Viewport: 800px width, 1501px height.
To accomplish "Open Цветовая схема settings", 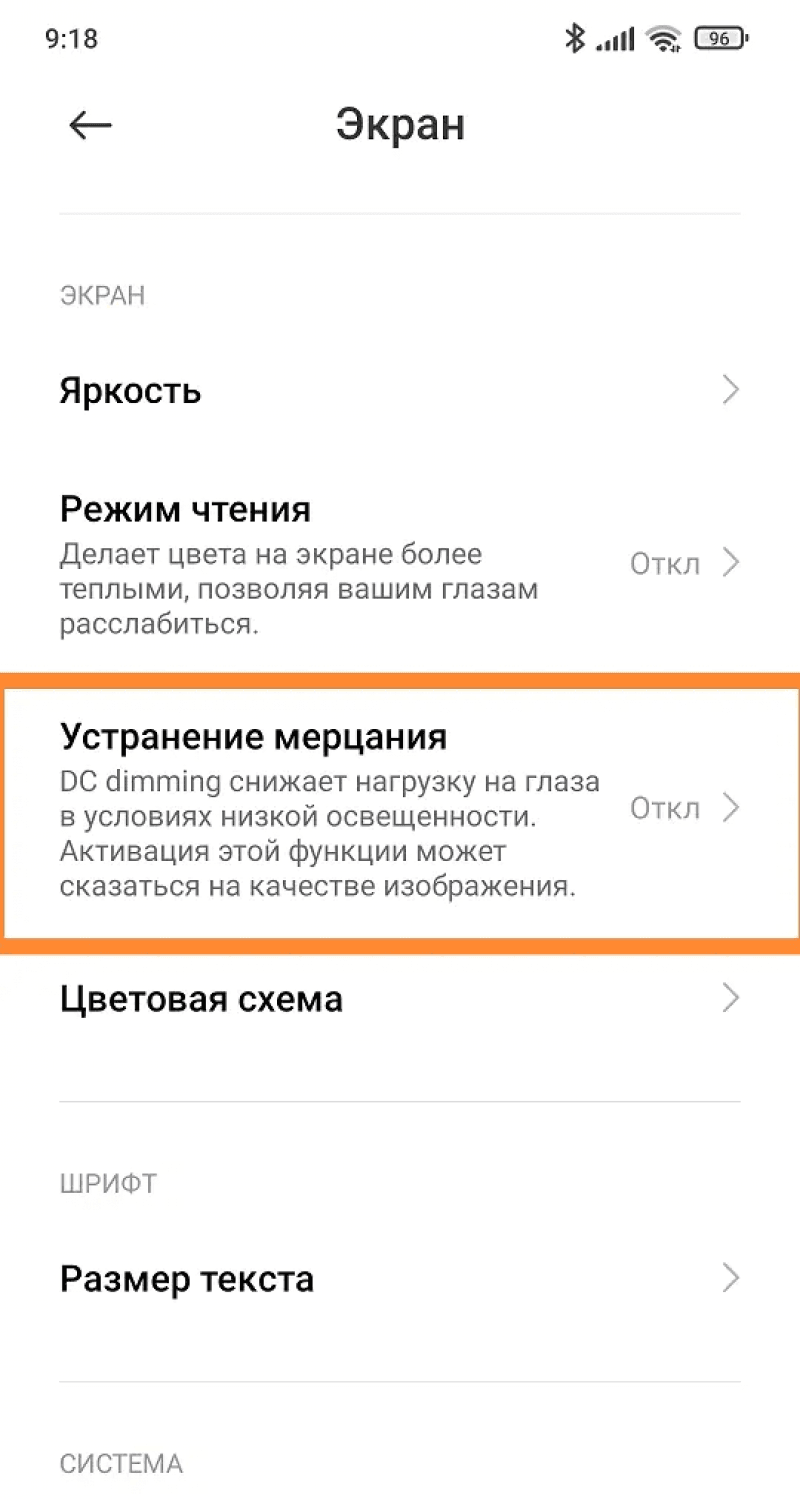I will tap(400, 998).
